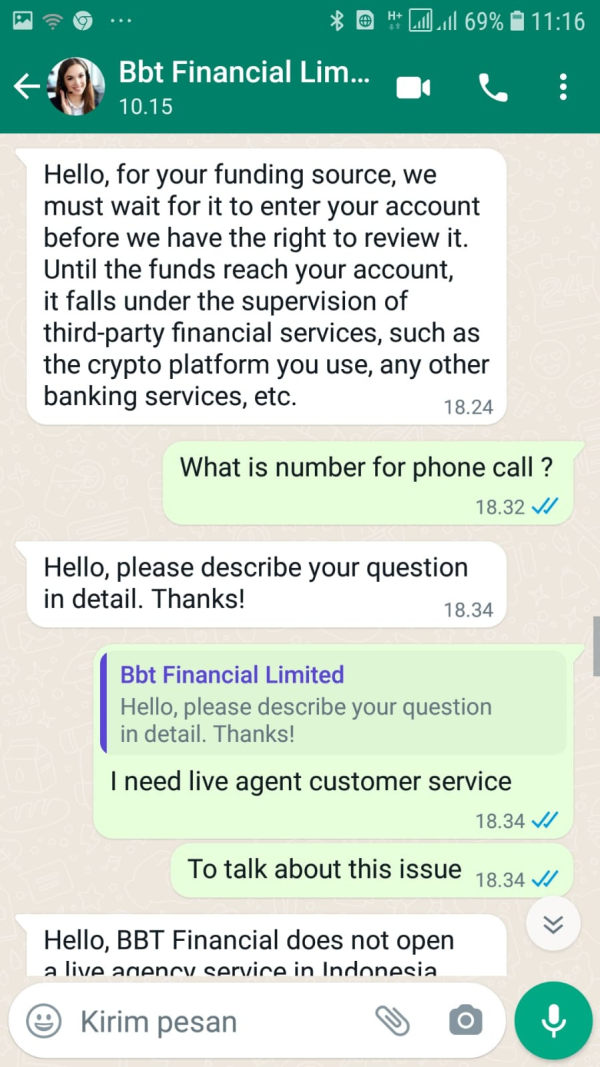This screenshot has width=600, height=1067.
Task: Open the emoji picker
Action: coord(44,1021)
